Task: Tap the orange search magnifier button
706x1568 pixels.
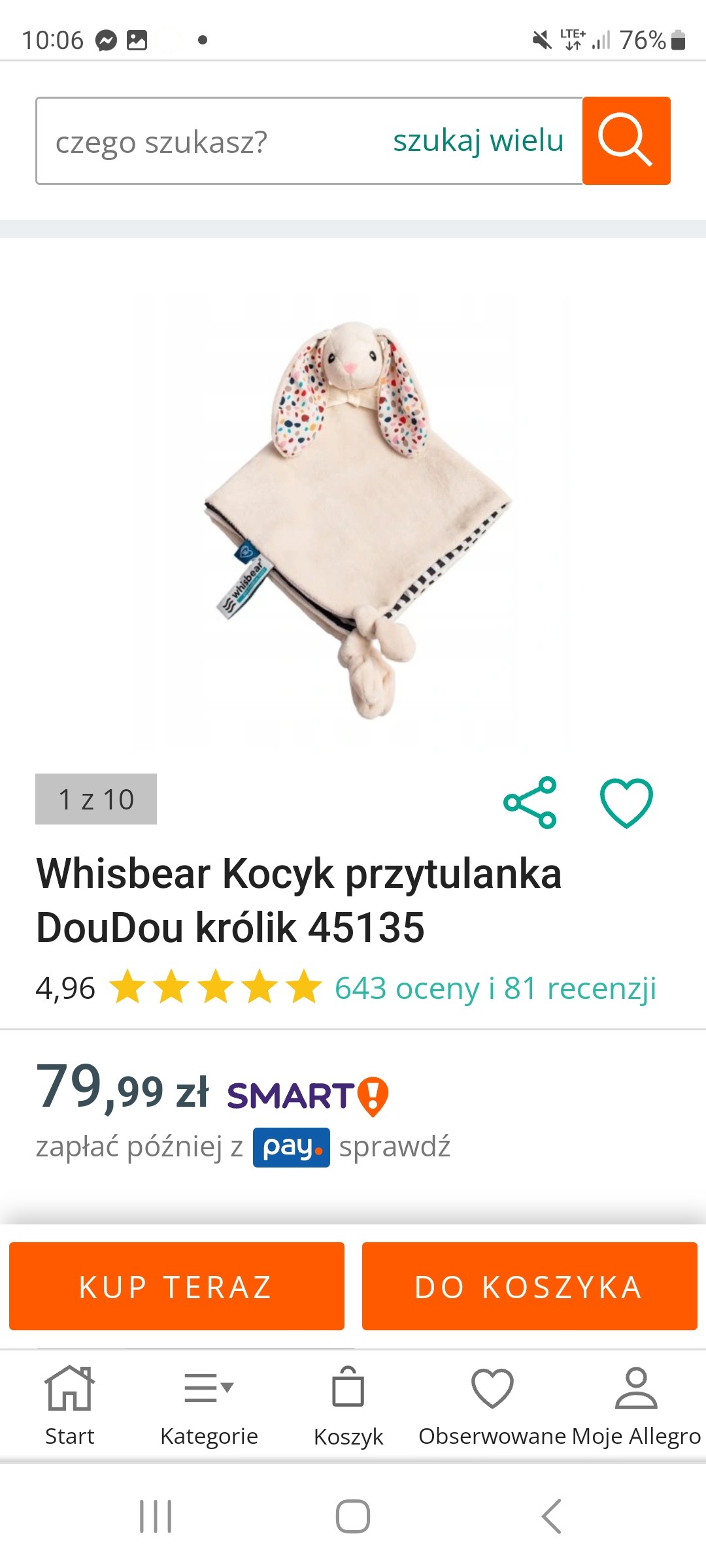Action: pyautogui.click(x=626, y=140)
